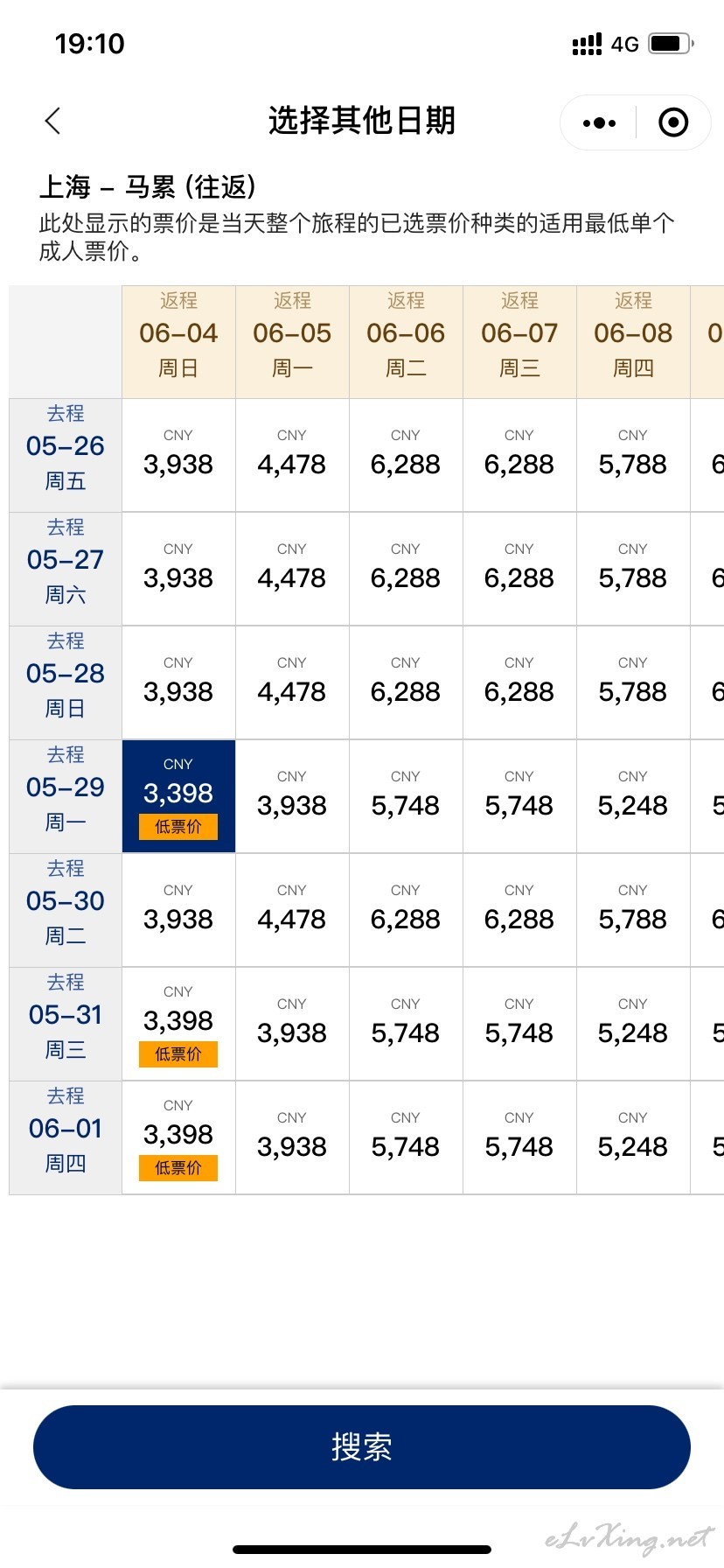The height and width of the screenshot is (1568, 724).
Task: Choose 06-01 departure with 06-05 return
Action: (x=292, y=1137)
